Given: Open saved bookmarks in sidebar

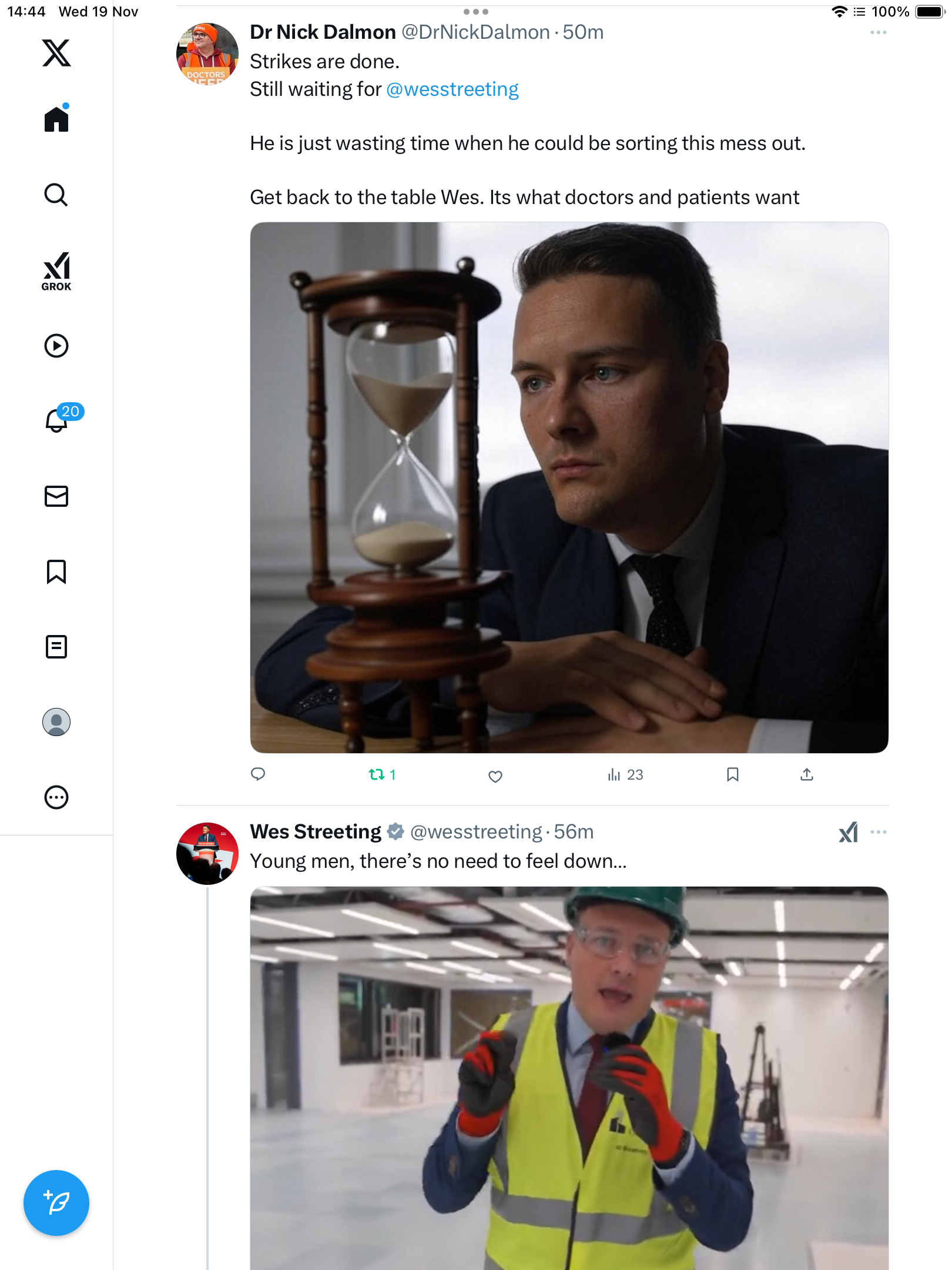Looking at the screenshot, I should [x=56, y=571].
